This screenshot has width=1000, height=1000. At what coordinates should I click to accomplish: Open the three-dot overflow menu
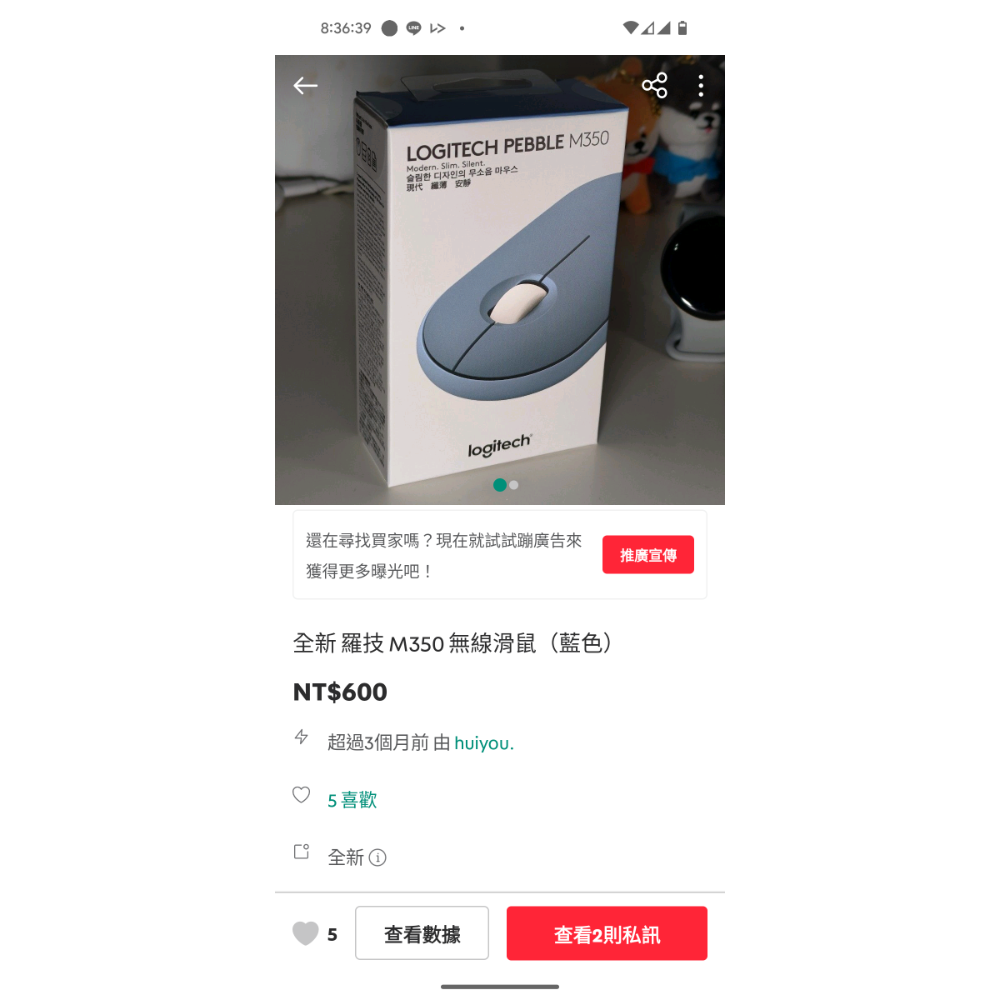[x=701, y=86]
